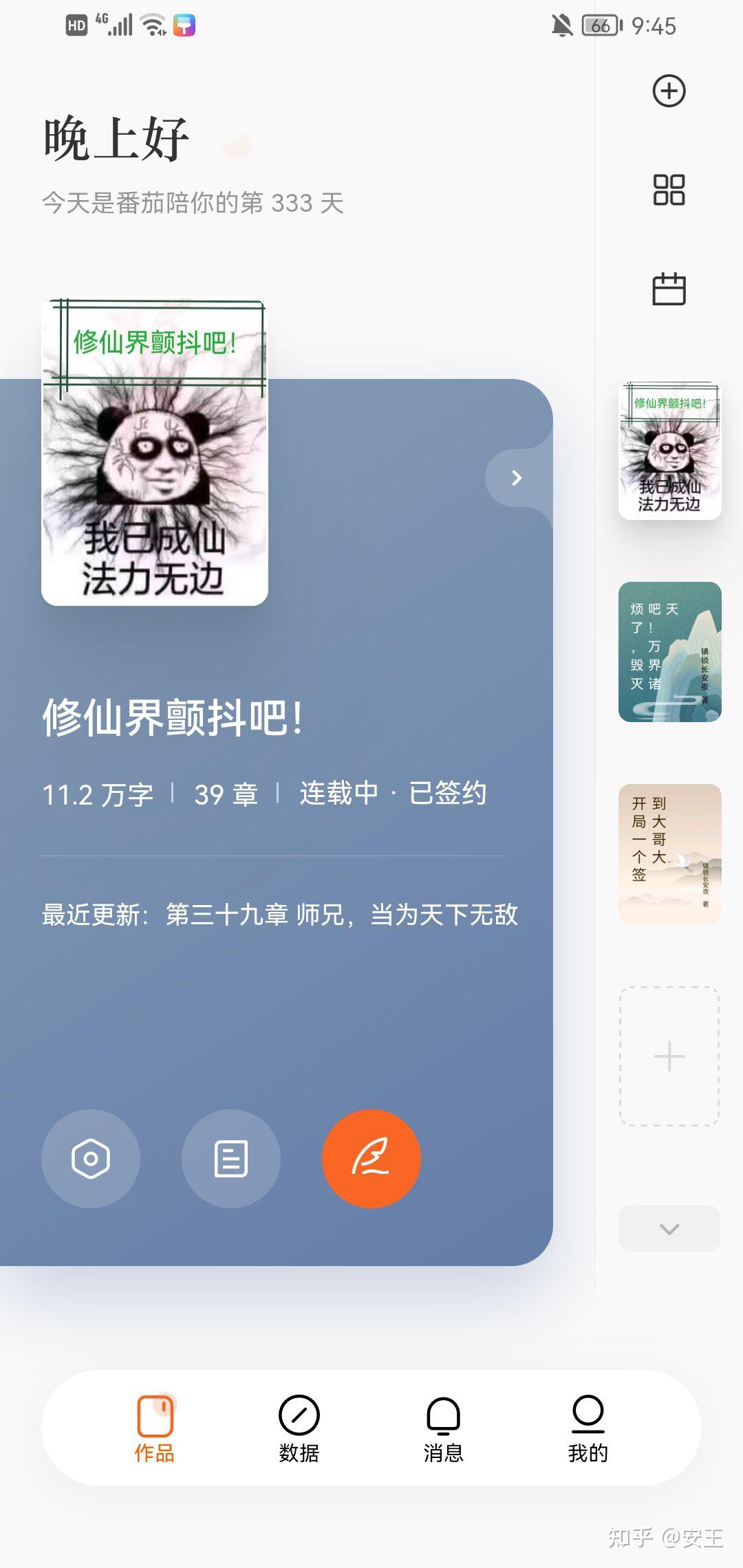Select the beige 开局一个签 book cover
The image size is (743, 1568).
pos(669,853)
